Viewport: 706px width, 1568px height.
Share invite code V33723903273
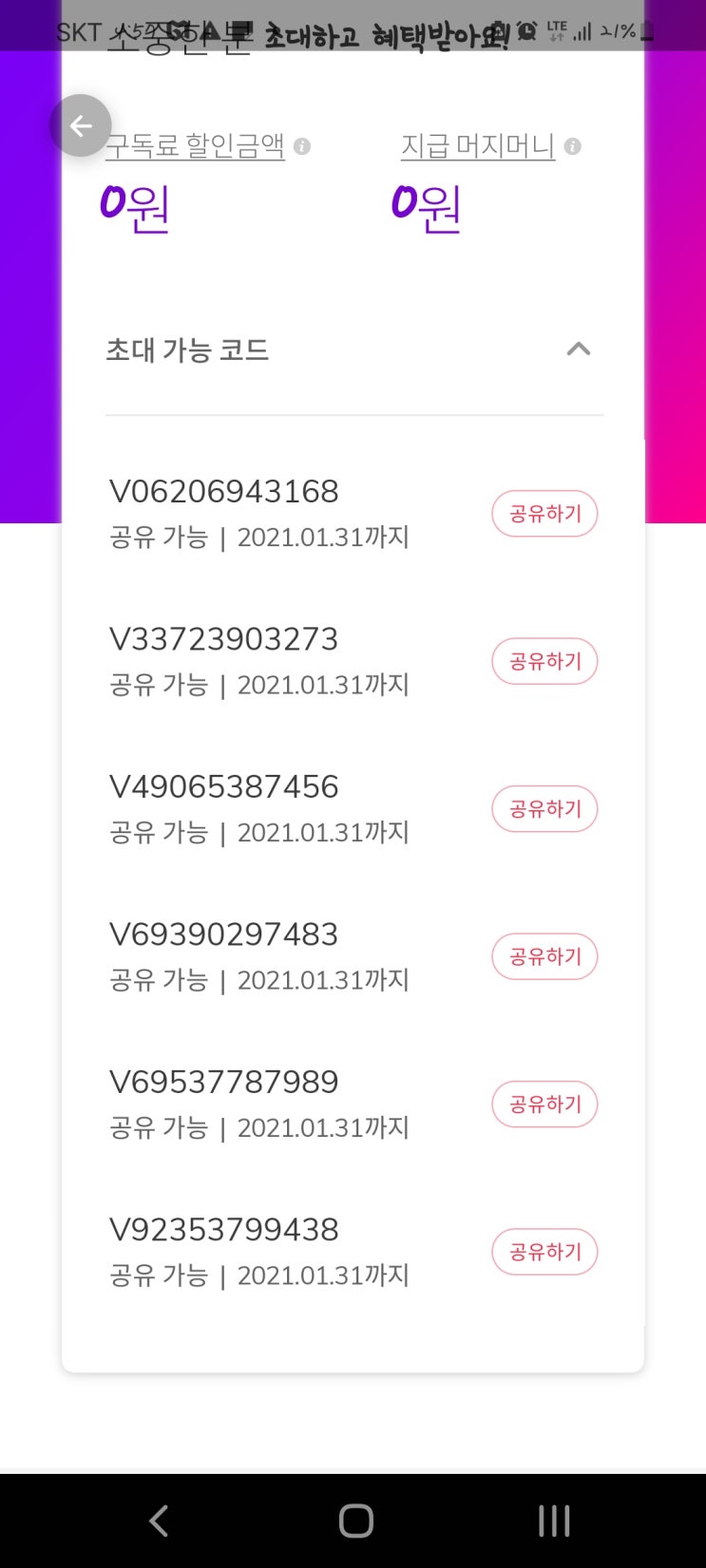coord(544,661)
